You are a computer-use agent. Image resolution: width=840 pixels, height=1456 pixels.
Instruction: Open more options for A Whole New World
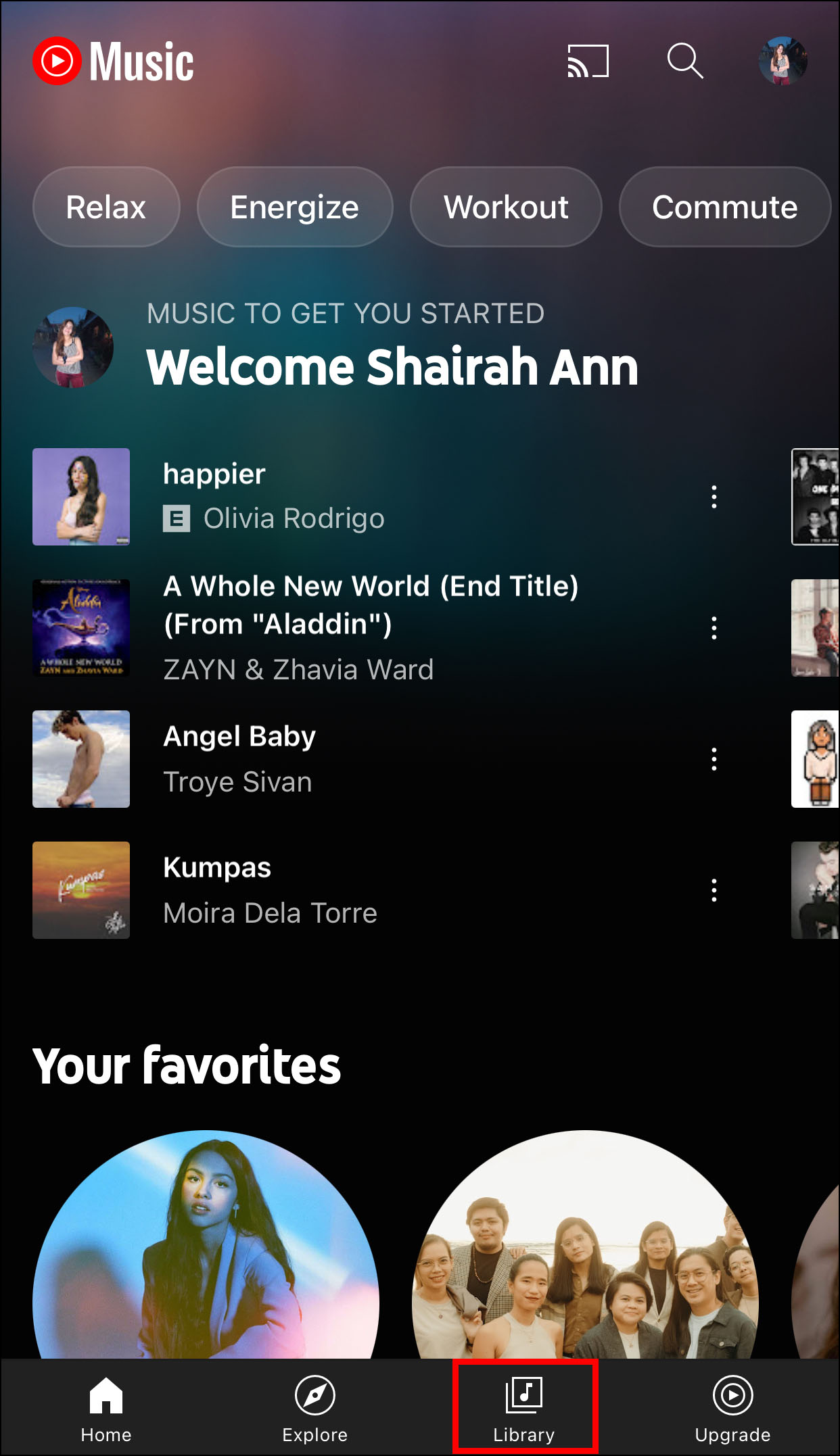pyautogui.click(x=714, y=628)
